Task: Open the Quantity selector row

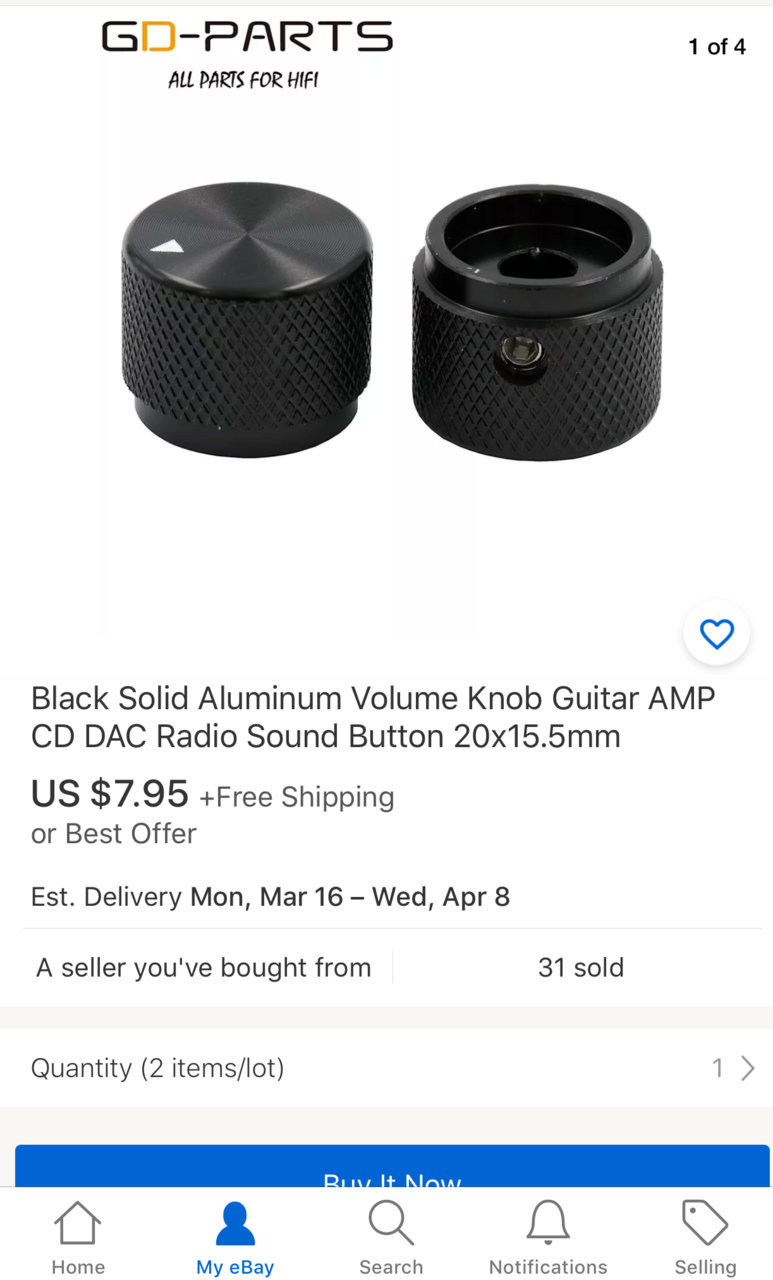Action: point(386,1068)
